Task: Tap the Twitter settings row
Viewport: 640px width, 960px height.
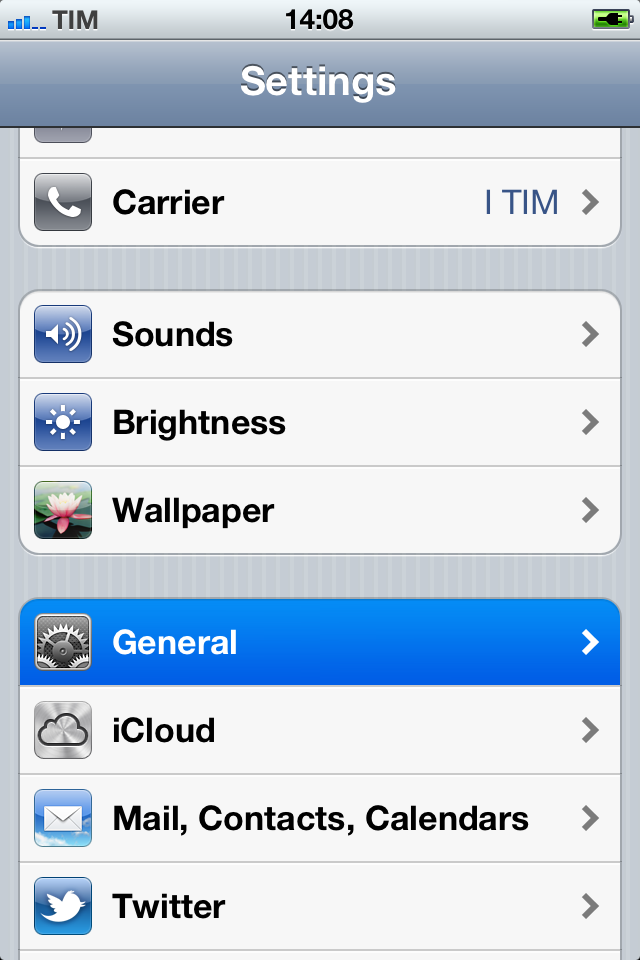Action: pyautogui.click(x=320, y=906)
